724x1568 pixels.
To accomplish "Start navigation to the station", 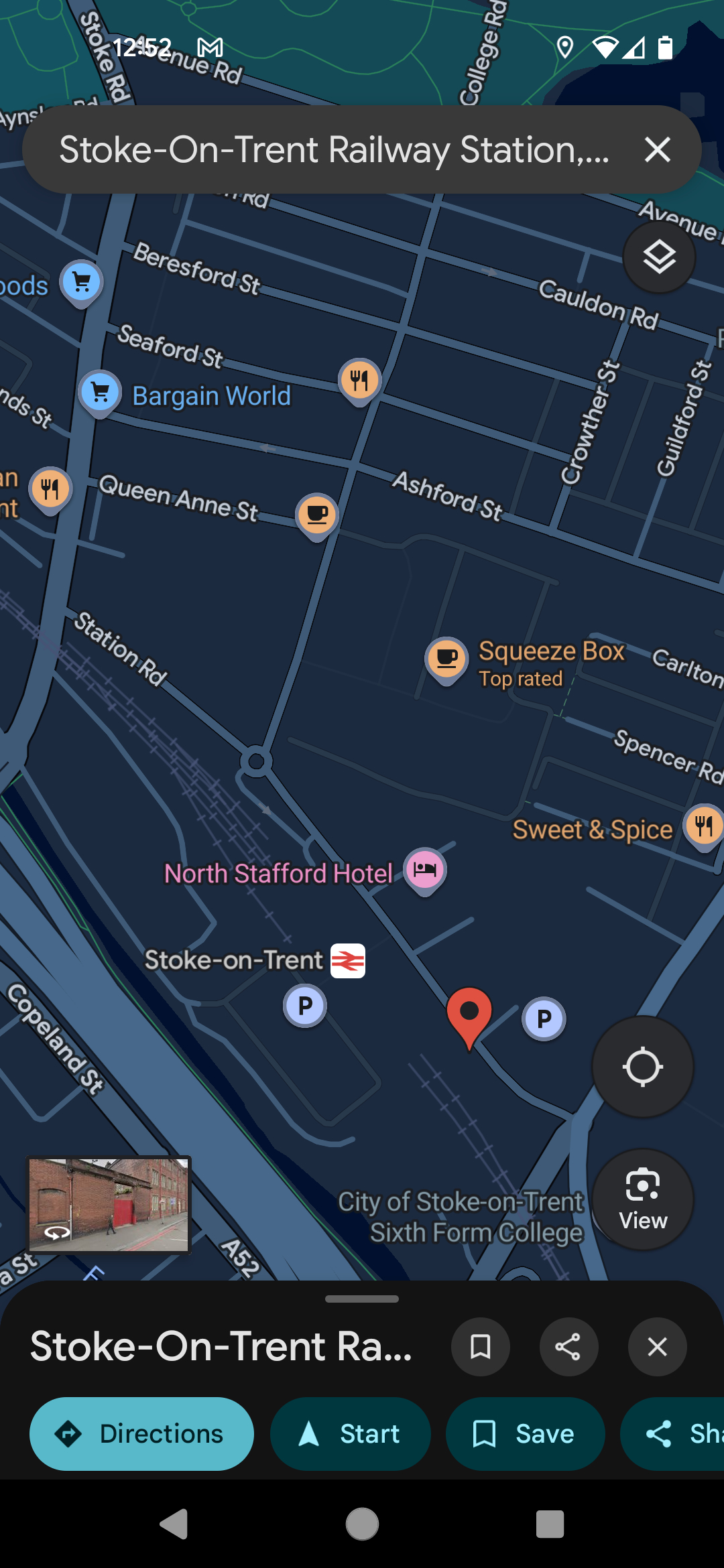I will [350, 1434].
